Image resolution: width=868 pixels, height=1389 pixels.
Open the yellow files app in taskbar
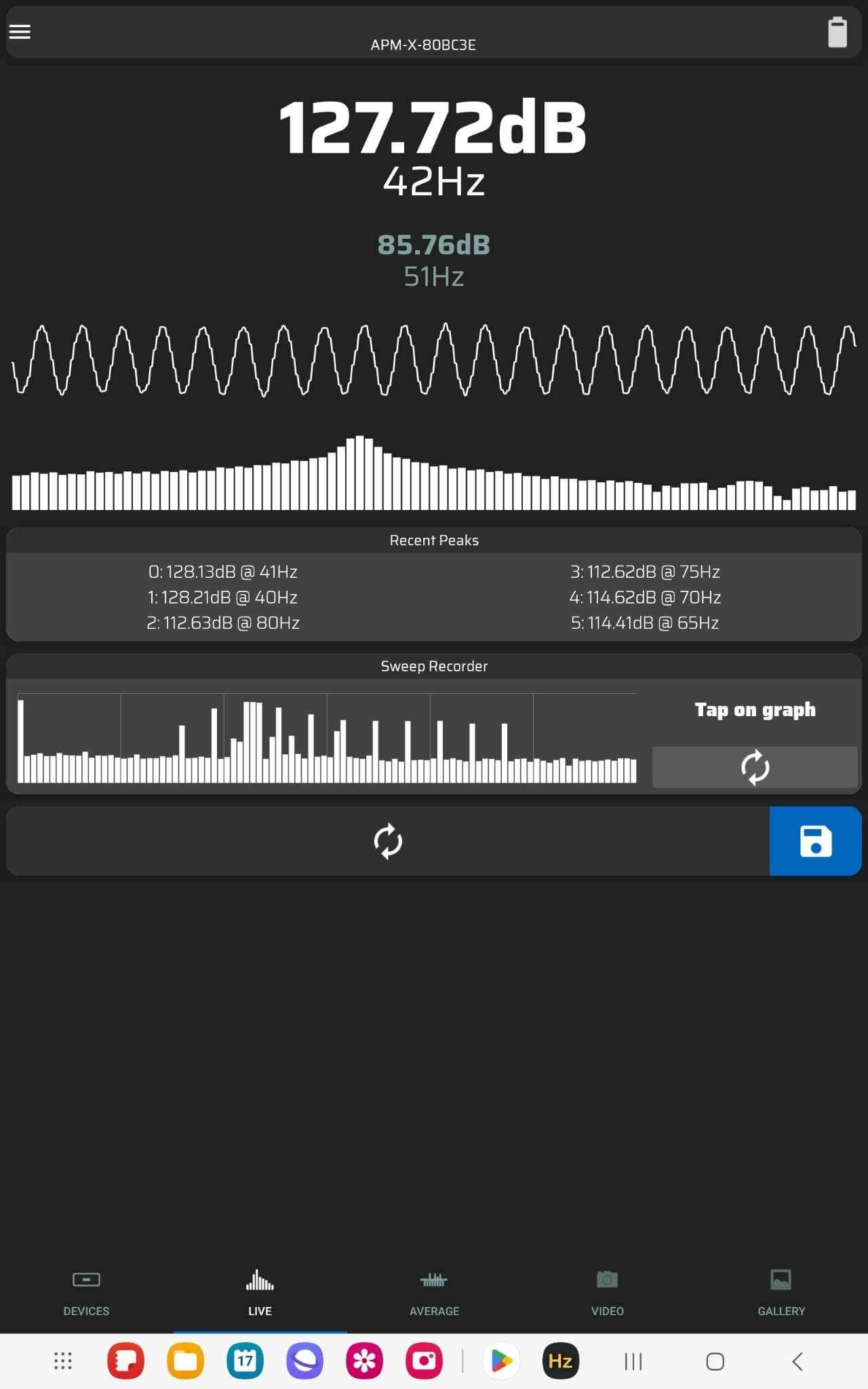click(x=185, y=1361)
